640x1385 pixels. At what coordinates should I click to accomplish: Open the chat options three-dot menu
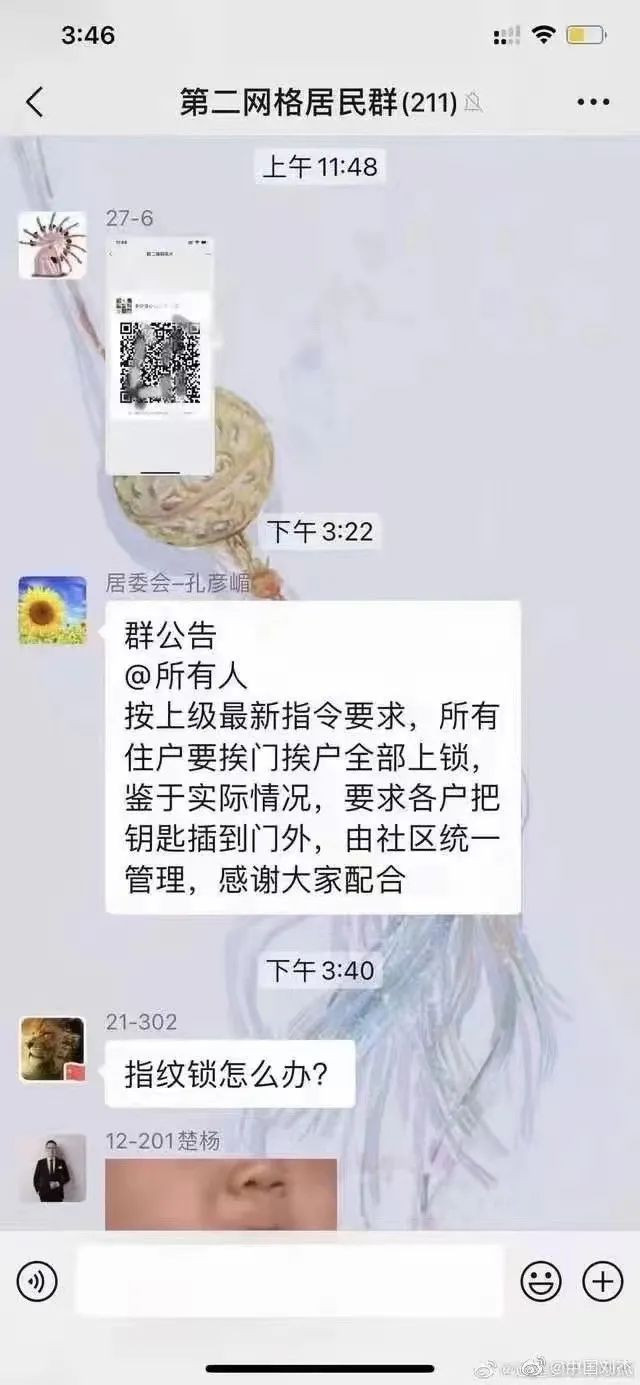coord(593,102)
